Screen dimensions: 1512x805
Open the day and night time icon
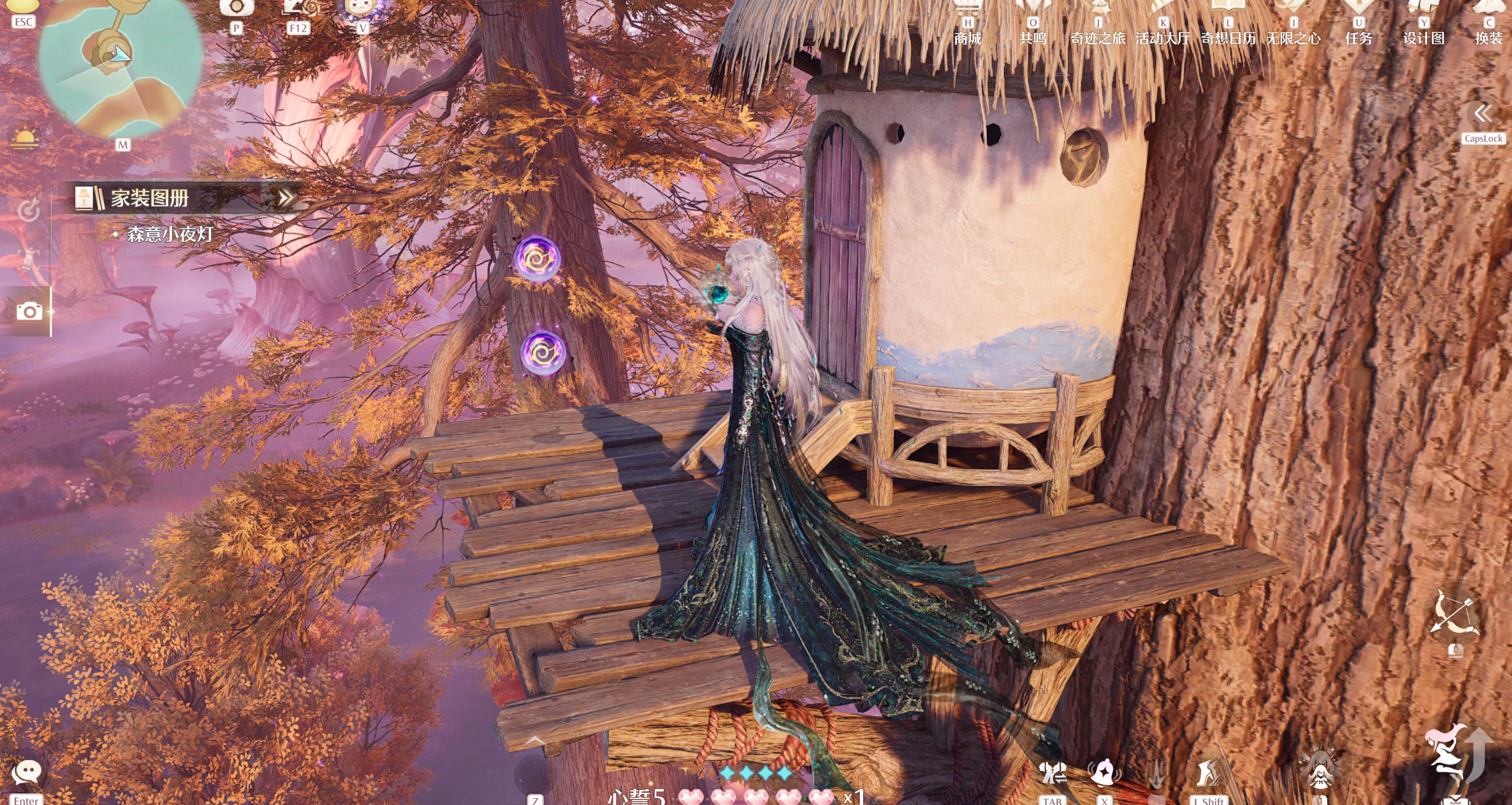point(24,138)
